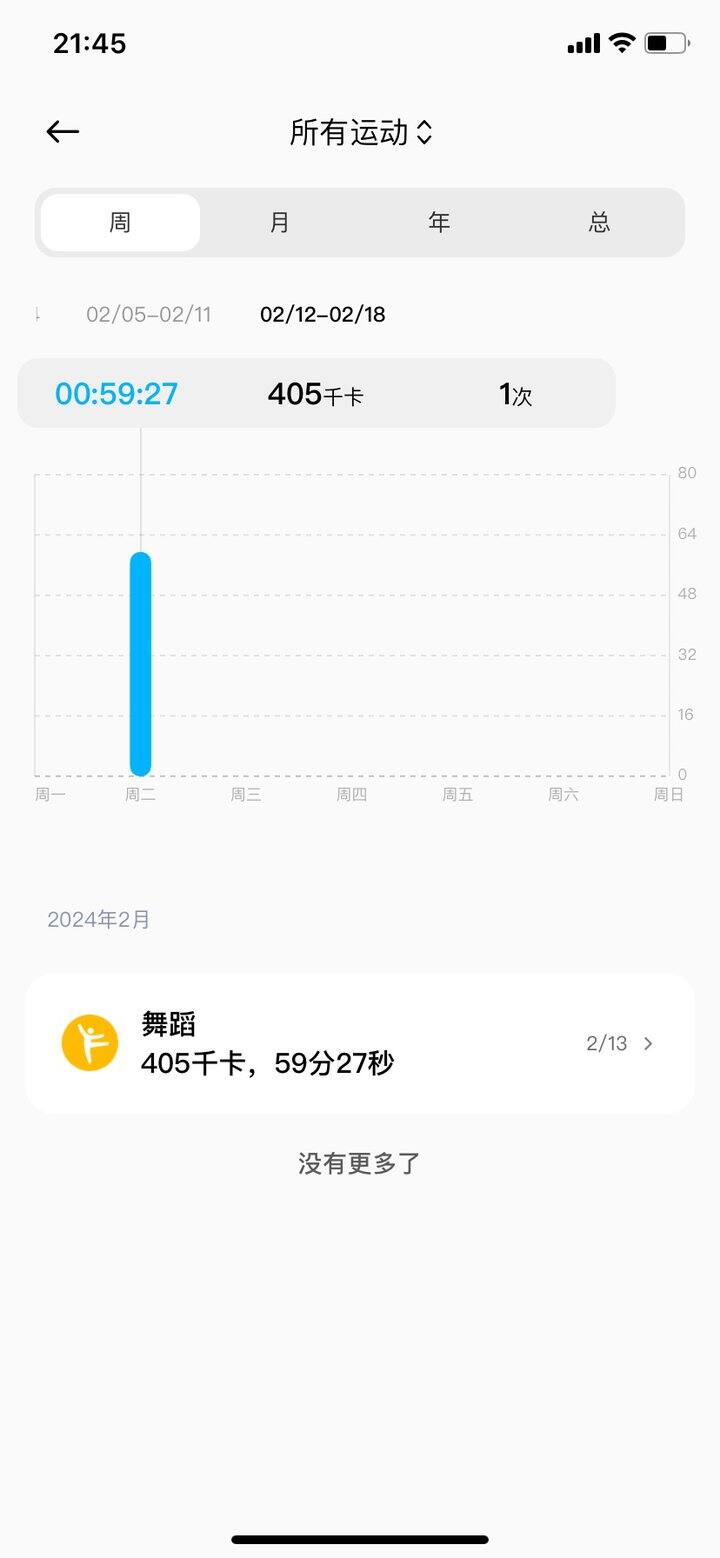Switch to the 年 tab
The height and width of the screenshot is (1558, 720).
pyautogui.click(x=439, y=222)
